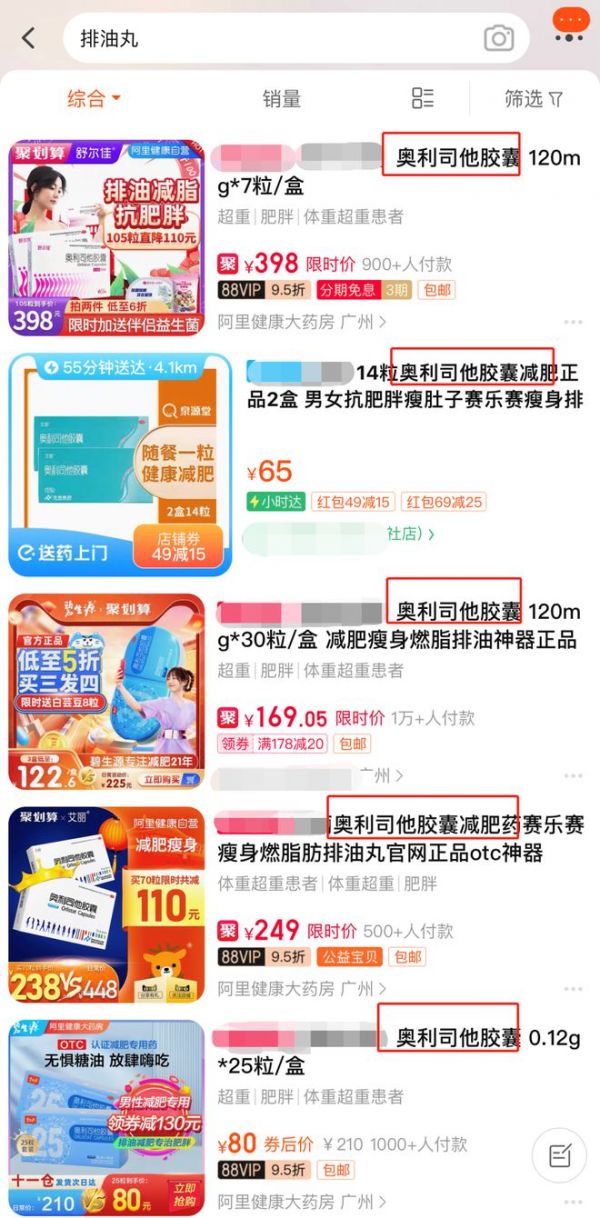Viewport: 600px width, 1218px height.
Task: Open the ¥80 0.12g*25粒 product
Action: pyautogui.click(x=300, y=1117)
